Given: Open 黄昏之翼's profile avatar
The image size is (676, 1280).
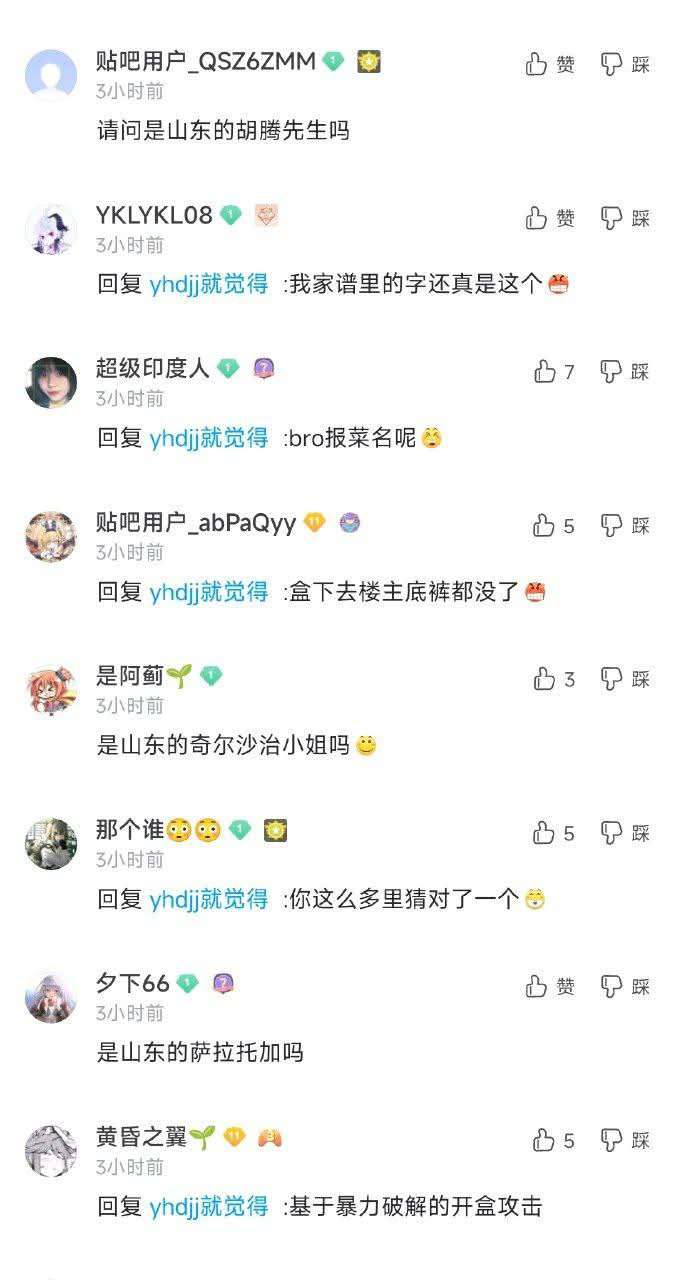Looking at the screenshot, I should tap(51, 1151).
